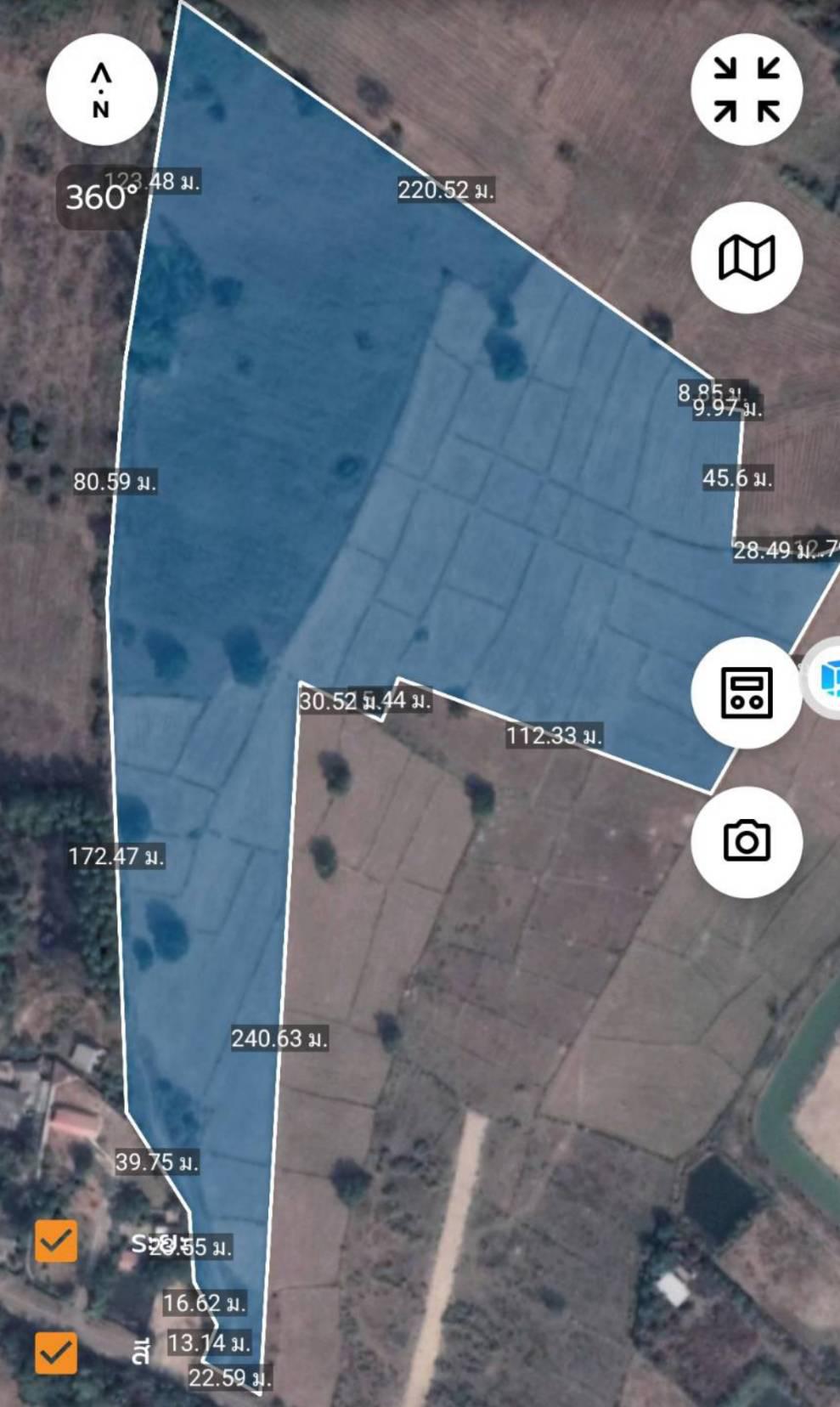Collapse the full-screen map view
The image size is (840, 1407).
(x=747, y=89)
